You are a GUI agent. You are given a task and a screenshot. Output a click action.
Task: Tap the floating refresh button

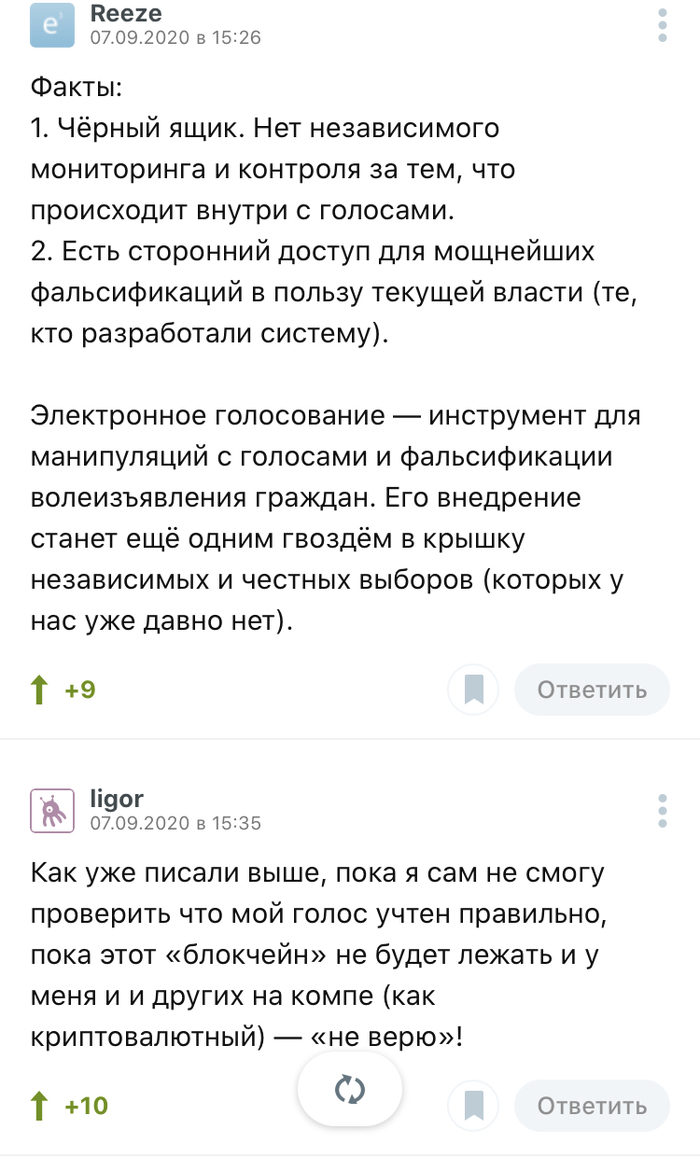(x=350, y=1090)
